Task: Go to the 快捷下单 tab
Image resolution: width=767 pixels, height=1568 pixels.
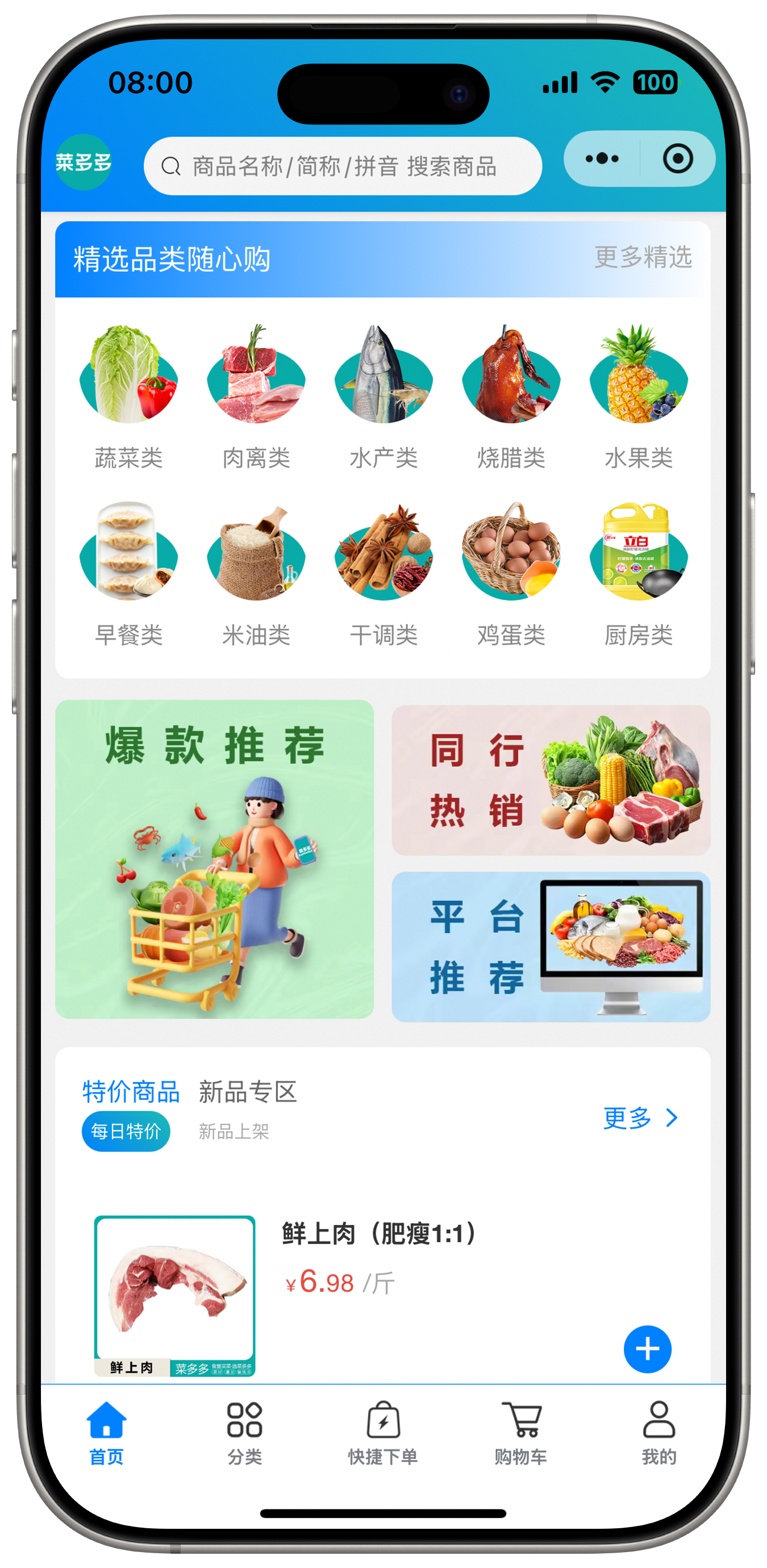Action: click(383, 1433)
